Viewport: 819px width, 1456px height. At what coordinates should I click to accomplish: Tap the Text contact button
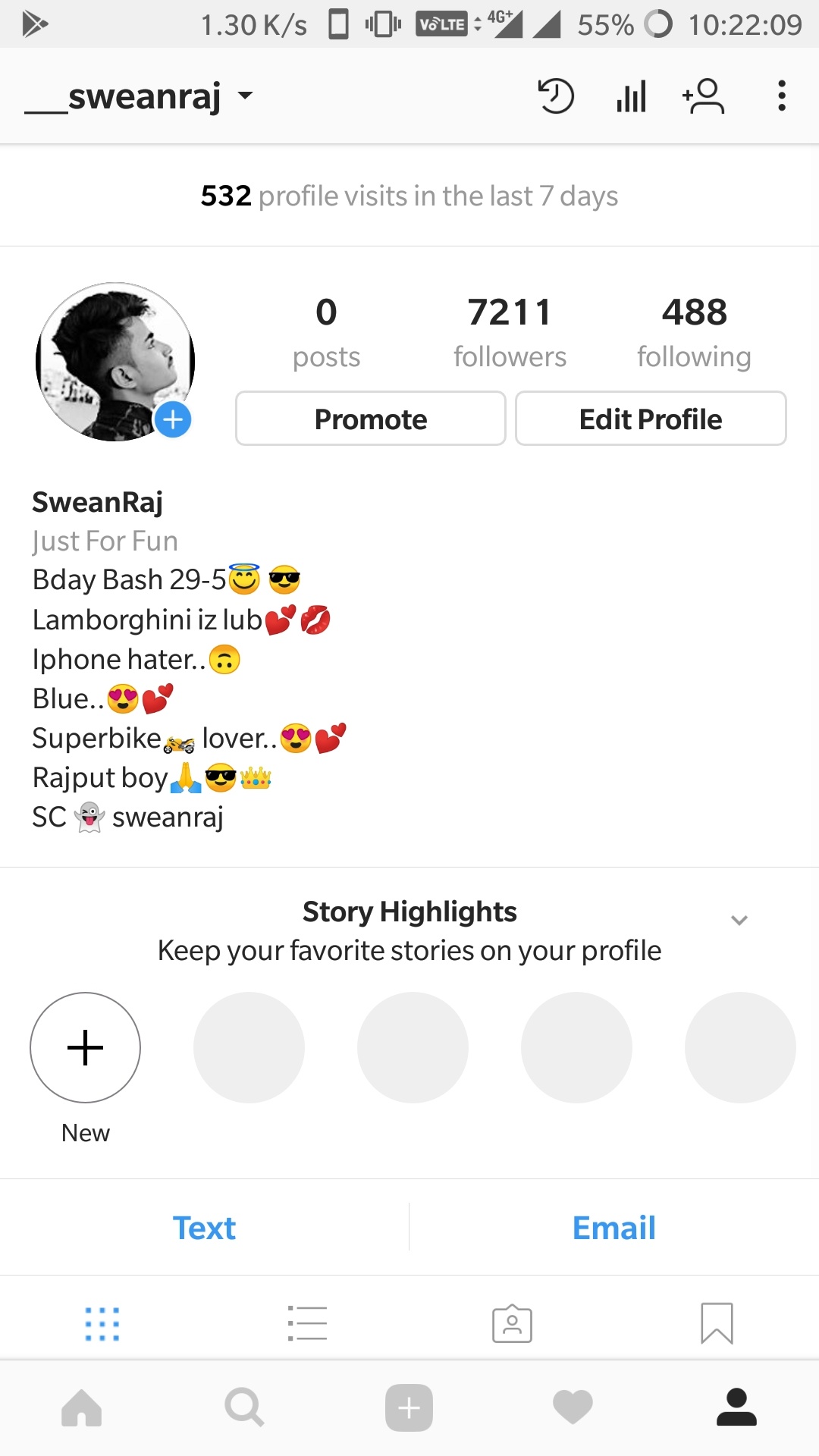(x=204, y=1228)
